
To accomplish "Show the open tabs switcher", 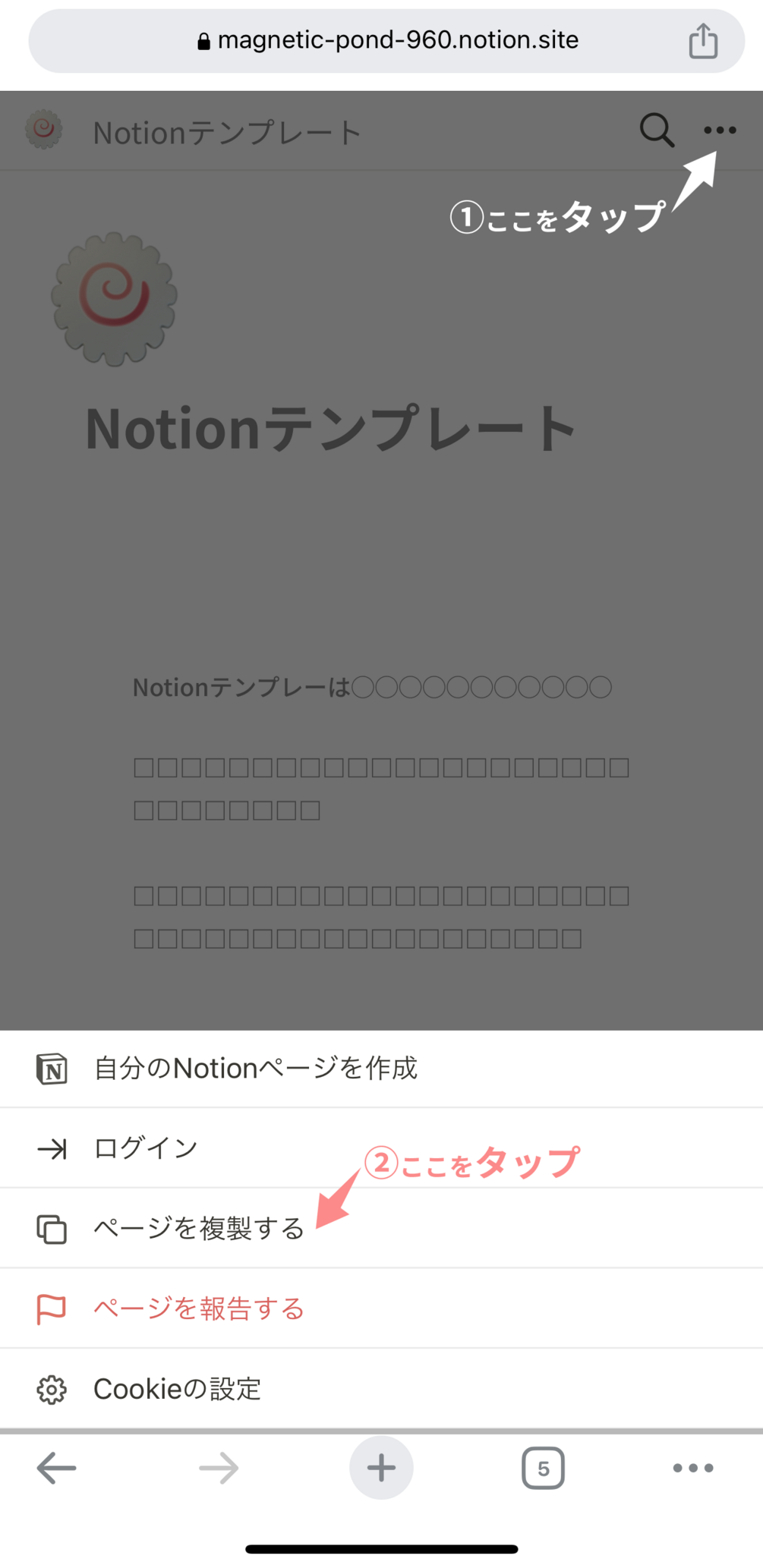I will 543,1468.
